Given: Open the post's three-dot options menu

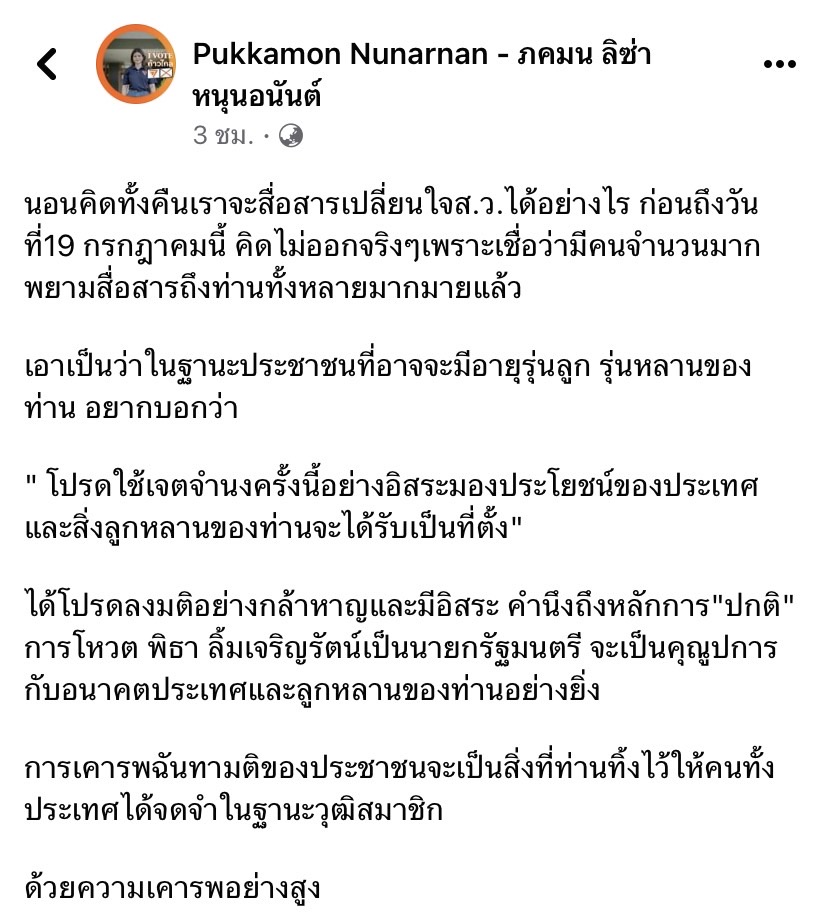Looking at the screenshot, I should coord(779,65).
